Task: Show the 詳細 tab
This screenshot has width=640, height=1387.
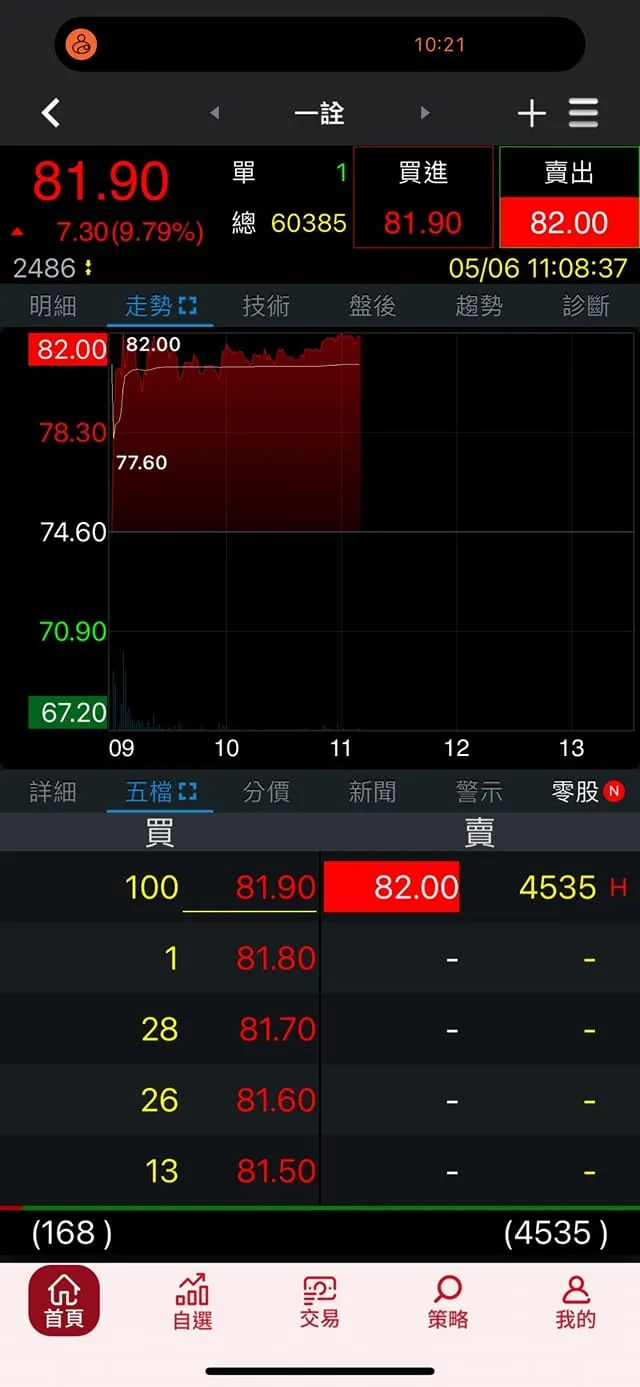Action: (53, 792)
